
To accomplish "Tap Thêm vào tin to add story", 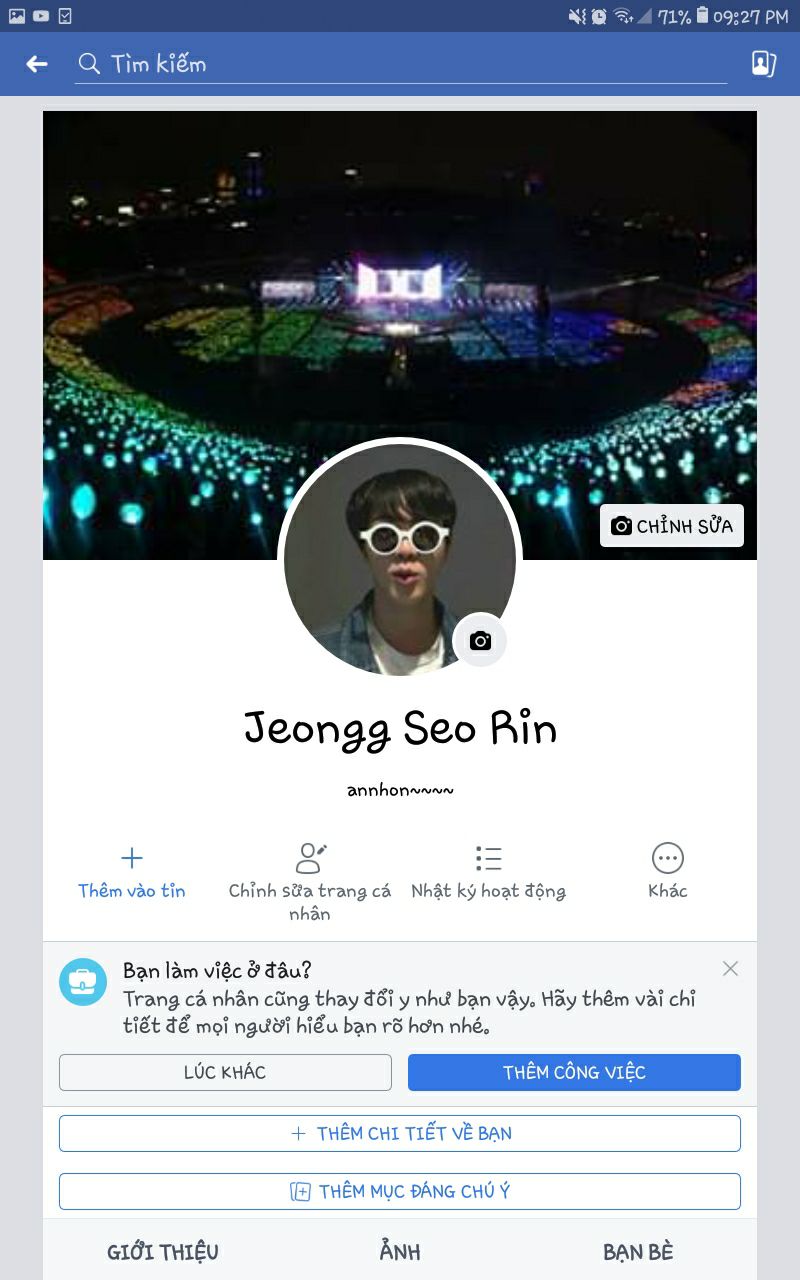I will coord(132,872).
